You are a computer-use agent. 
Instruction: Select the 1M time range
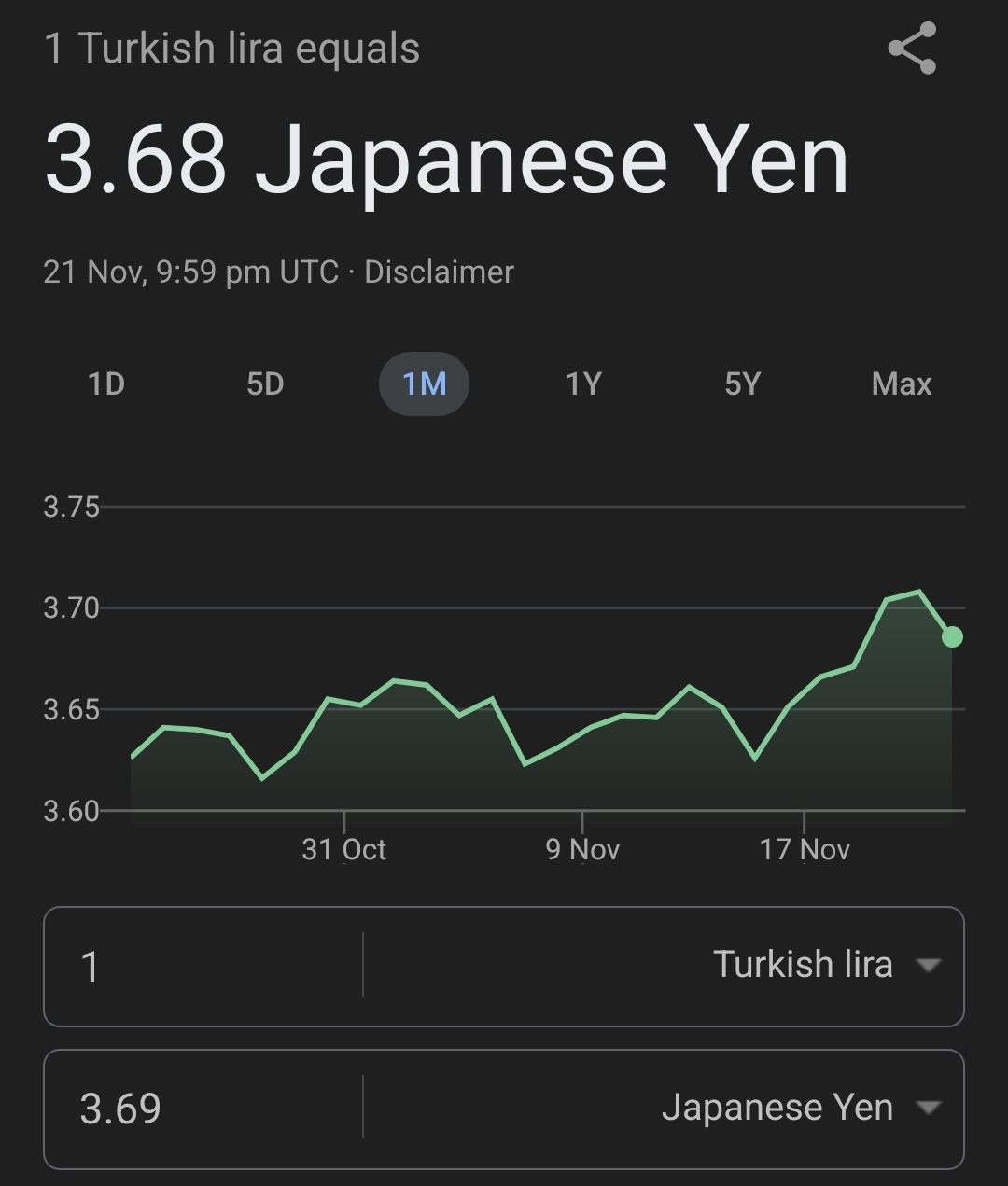[x=424, y=384]
